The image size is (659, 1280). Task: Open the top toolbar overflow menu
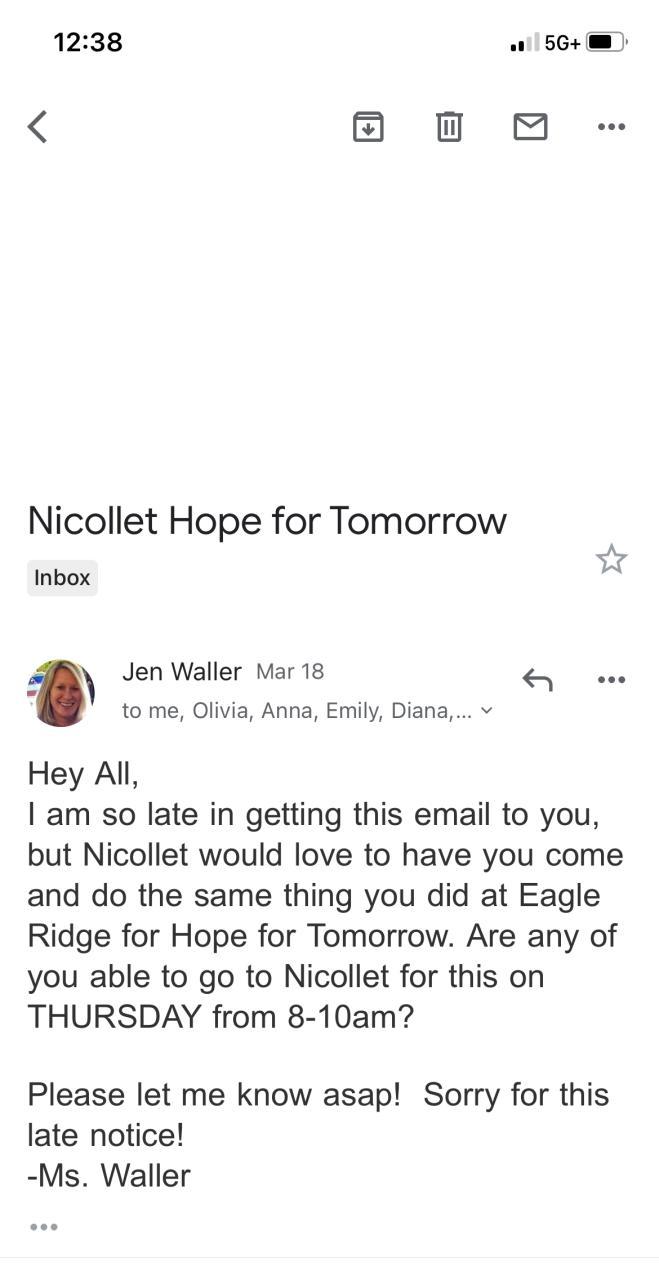pyautogui.click(x=611, y=127)
